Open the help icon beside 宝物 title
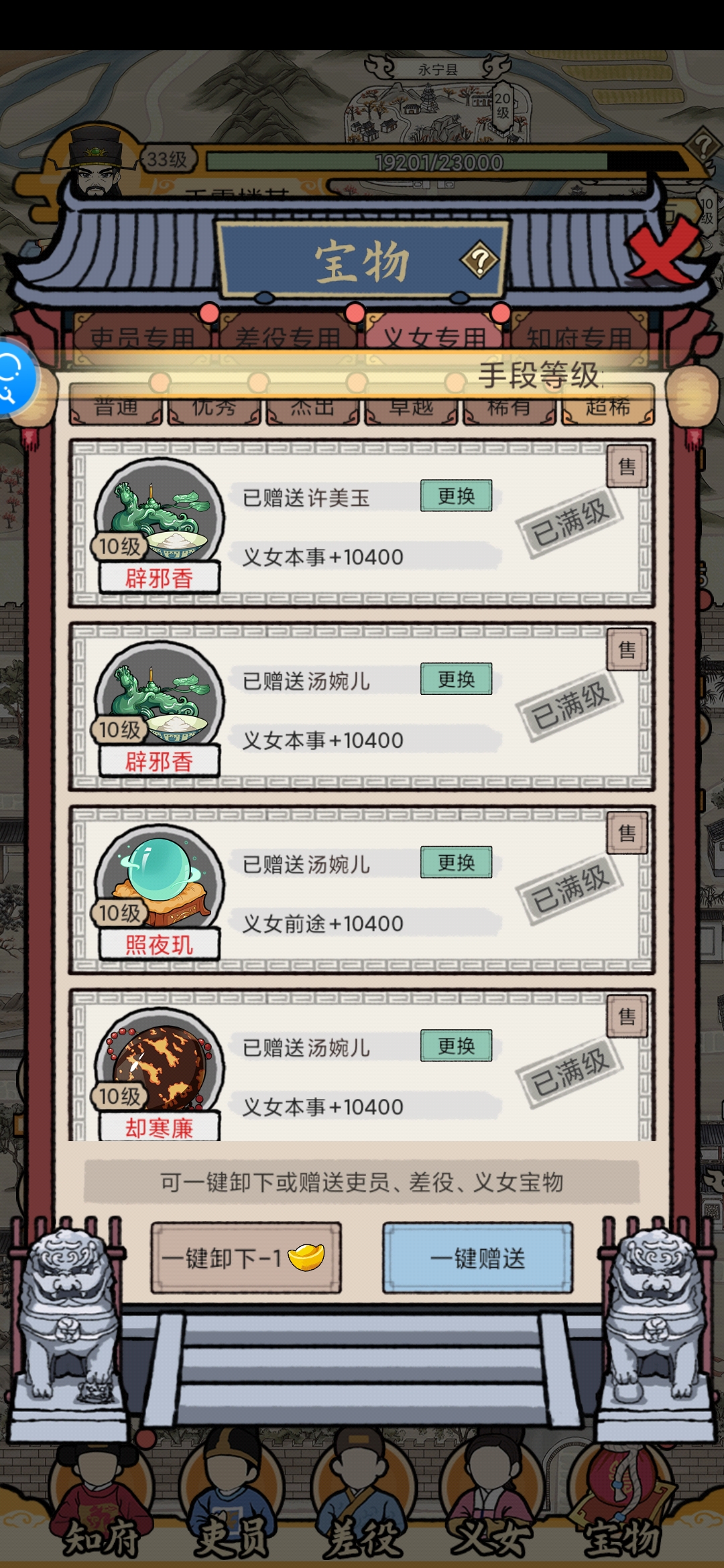This screenshot has height=1568, width=724. (479, 259)
